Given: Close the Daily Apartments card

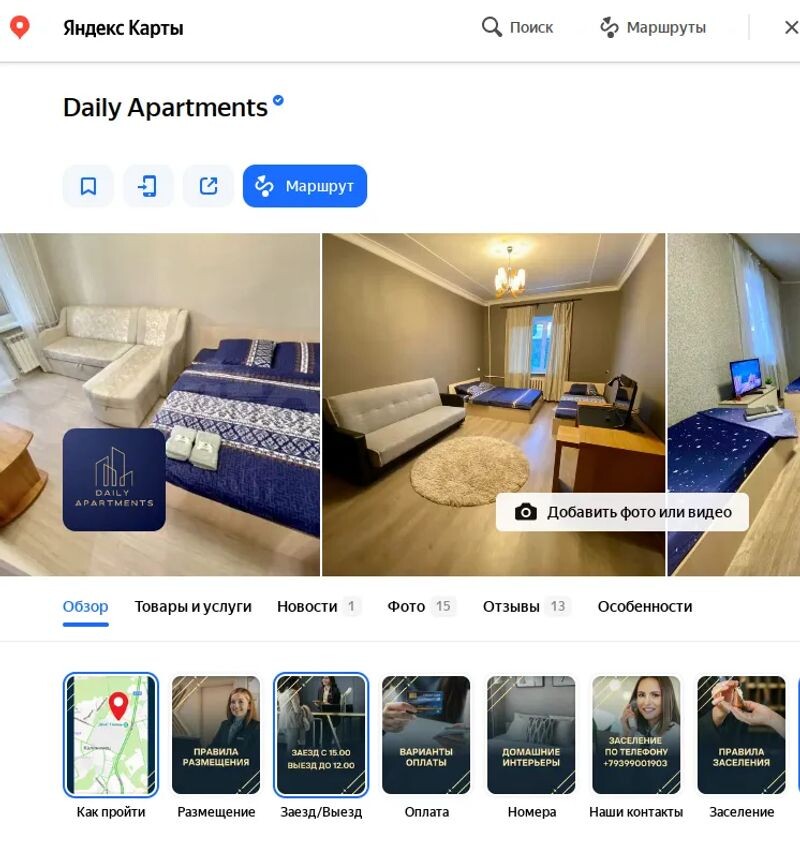Looking at the screenshot, I should tap(790, 27).
